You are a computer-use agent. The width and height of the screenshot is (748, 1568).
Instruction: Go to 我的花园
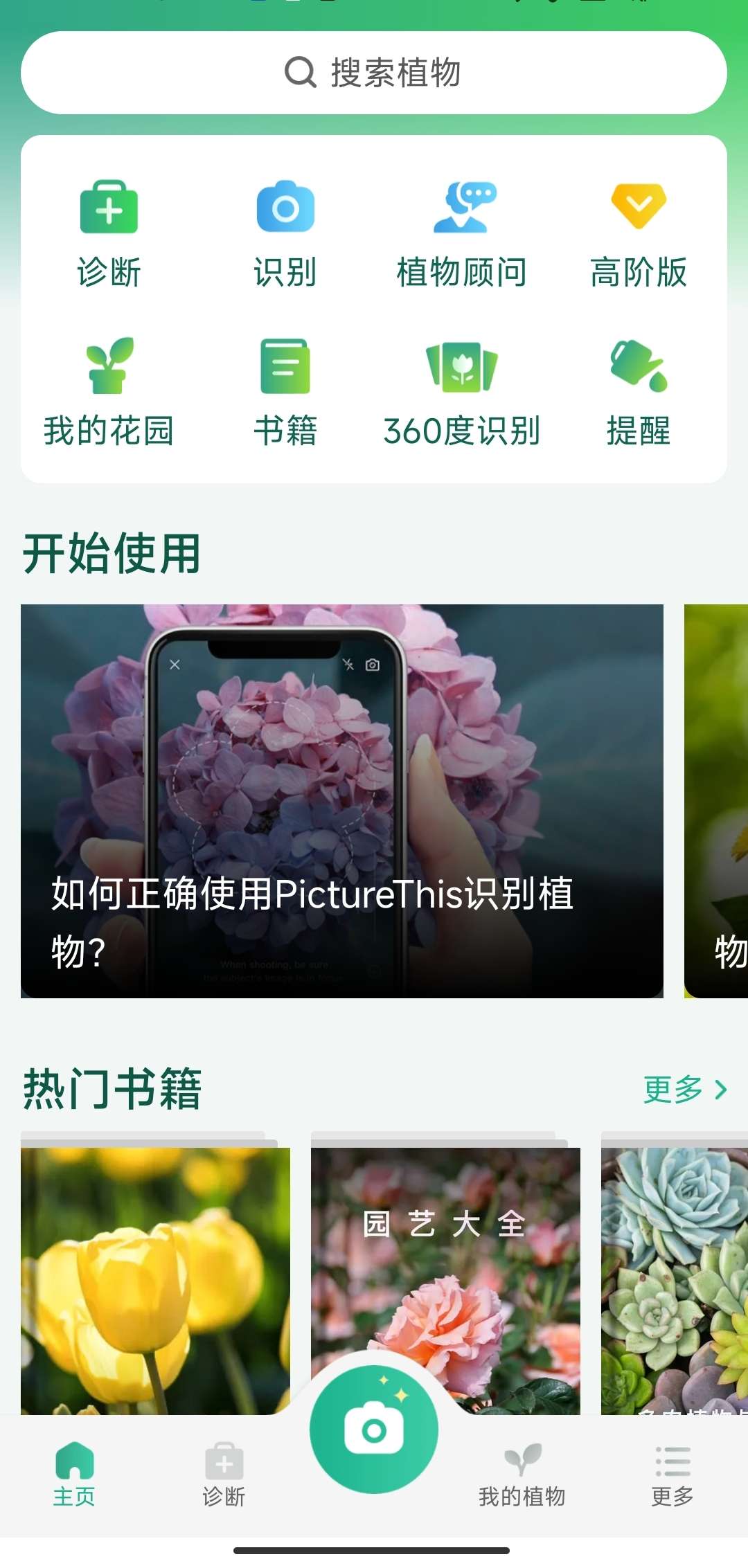[109, 393]
